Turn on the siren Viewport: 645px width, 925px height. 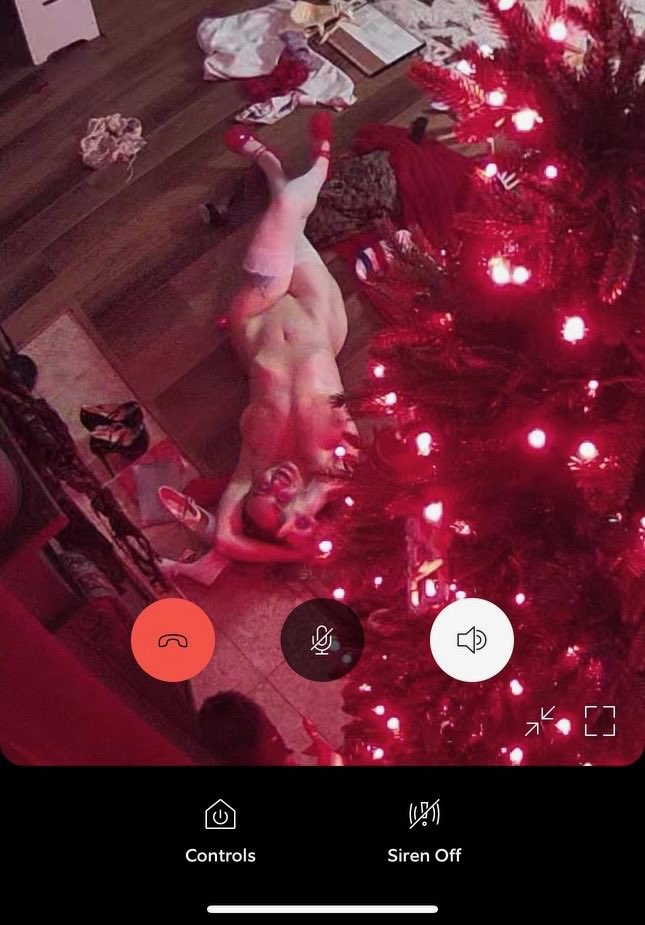[x=424, y=831]
